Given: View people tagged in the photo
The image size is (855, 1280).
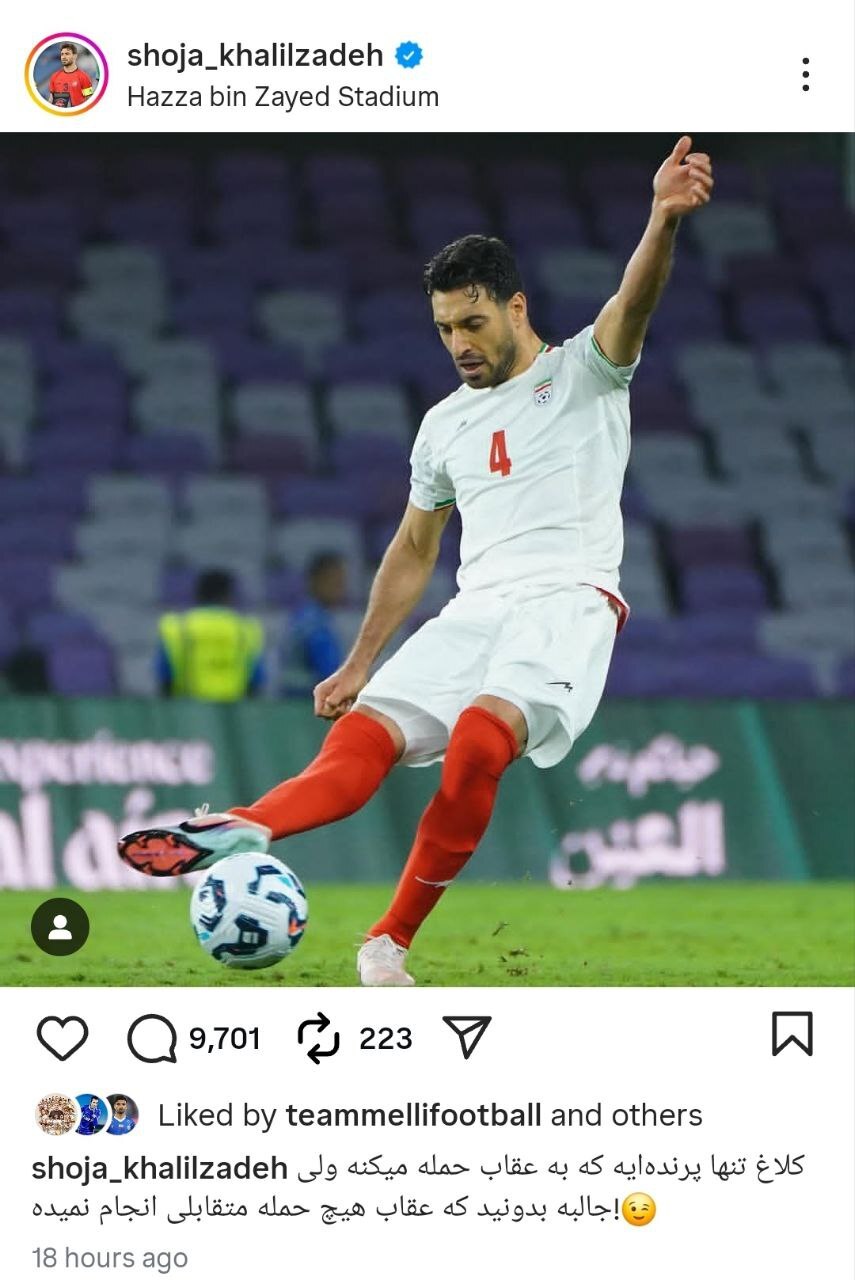Looking at the screenshot, I should click(60, 927).
